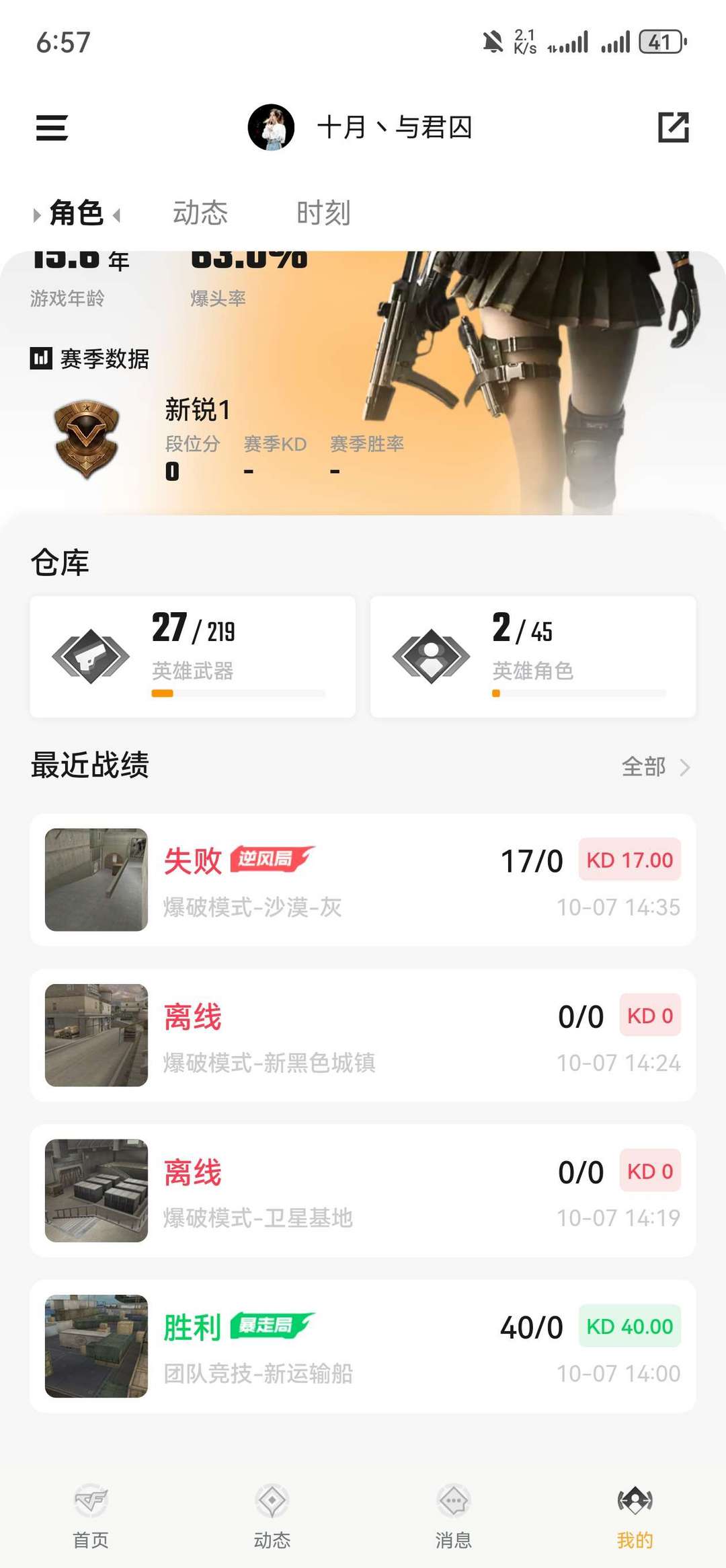Open the 英雄角色 warehouse card

coord(532,657)
